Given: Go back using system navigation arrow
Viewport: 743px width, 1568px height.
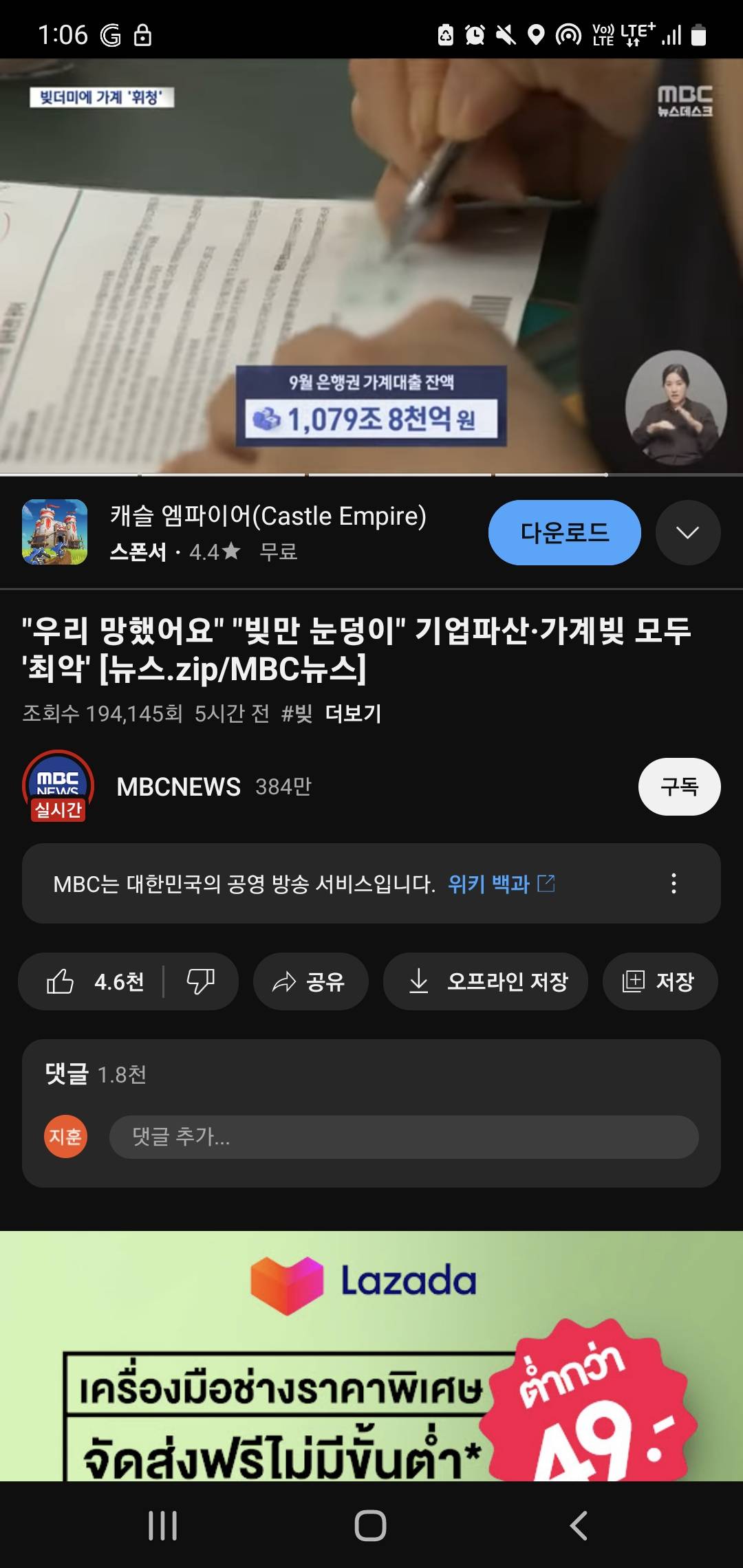Looking at the screenshot, I should pyautogui.click(x=579, y=1525).
